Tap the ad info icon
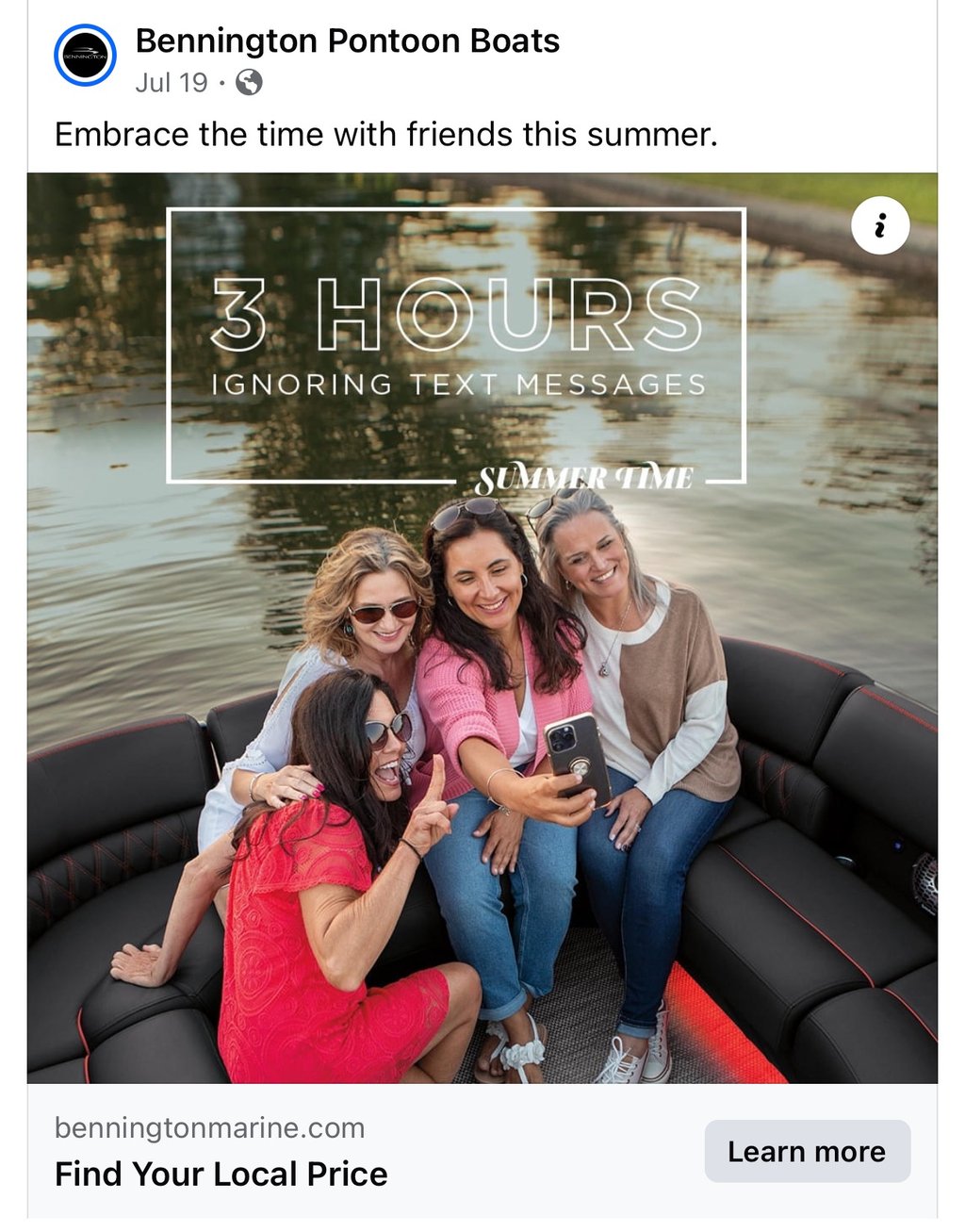965x1232 pixels. (x=880, y=226)
